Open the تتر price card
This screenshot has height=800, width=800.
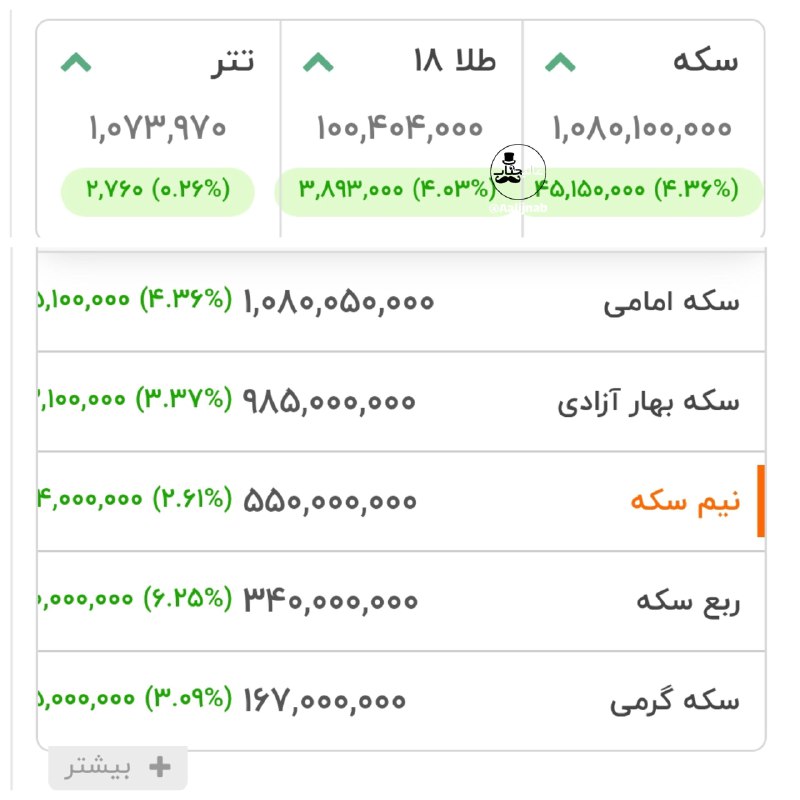pyautogui.click(x=159, y=128)
